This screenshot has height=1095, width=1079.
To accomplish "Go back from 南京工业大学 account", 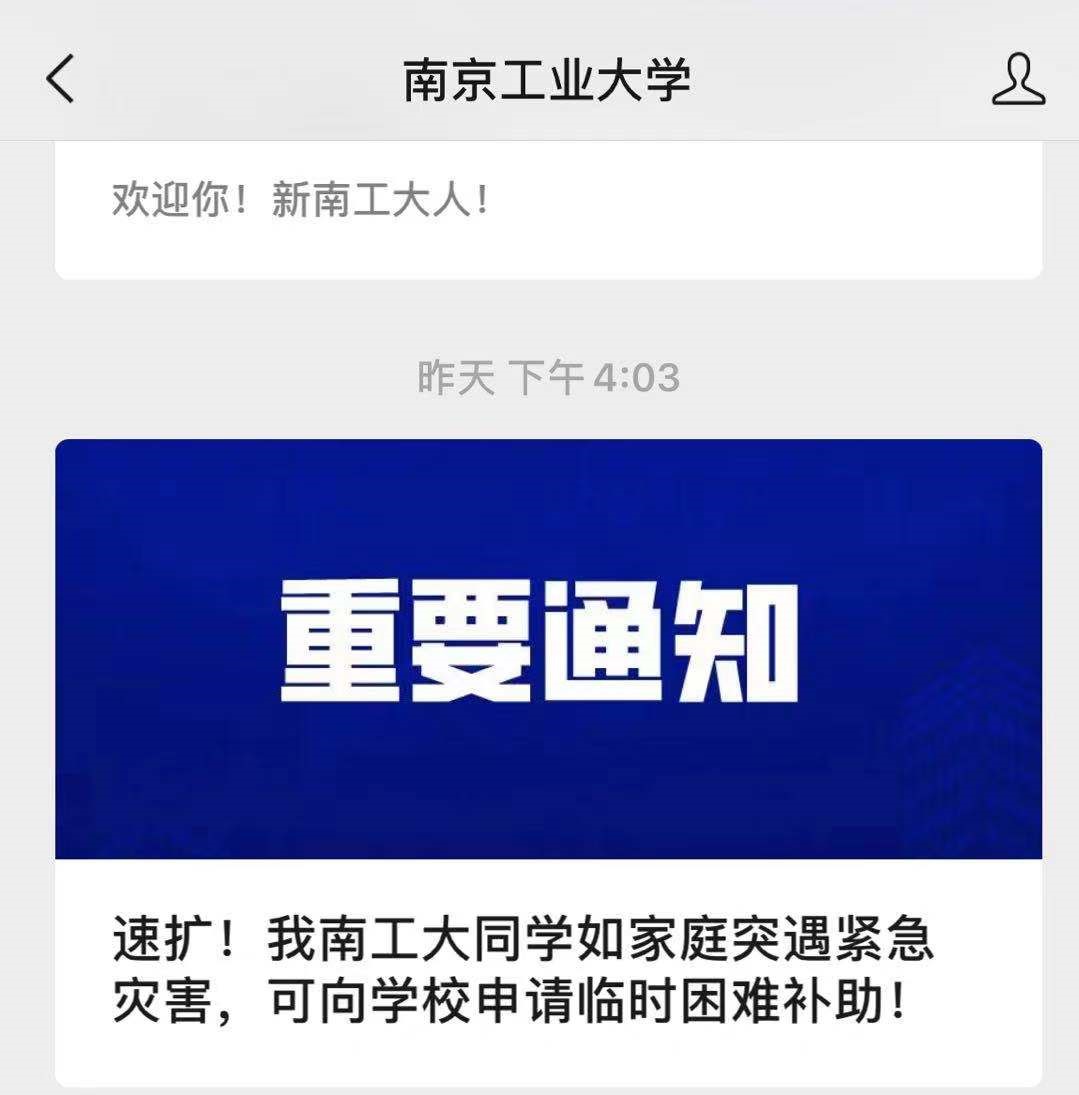I will coord(60,79).
